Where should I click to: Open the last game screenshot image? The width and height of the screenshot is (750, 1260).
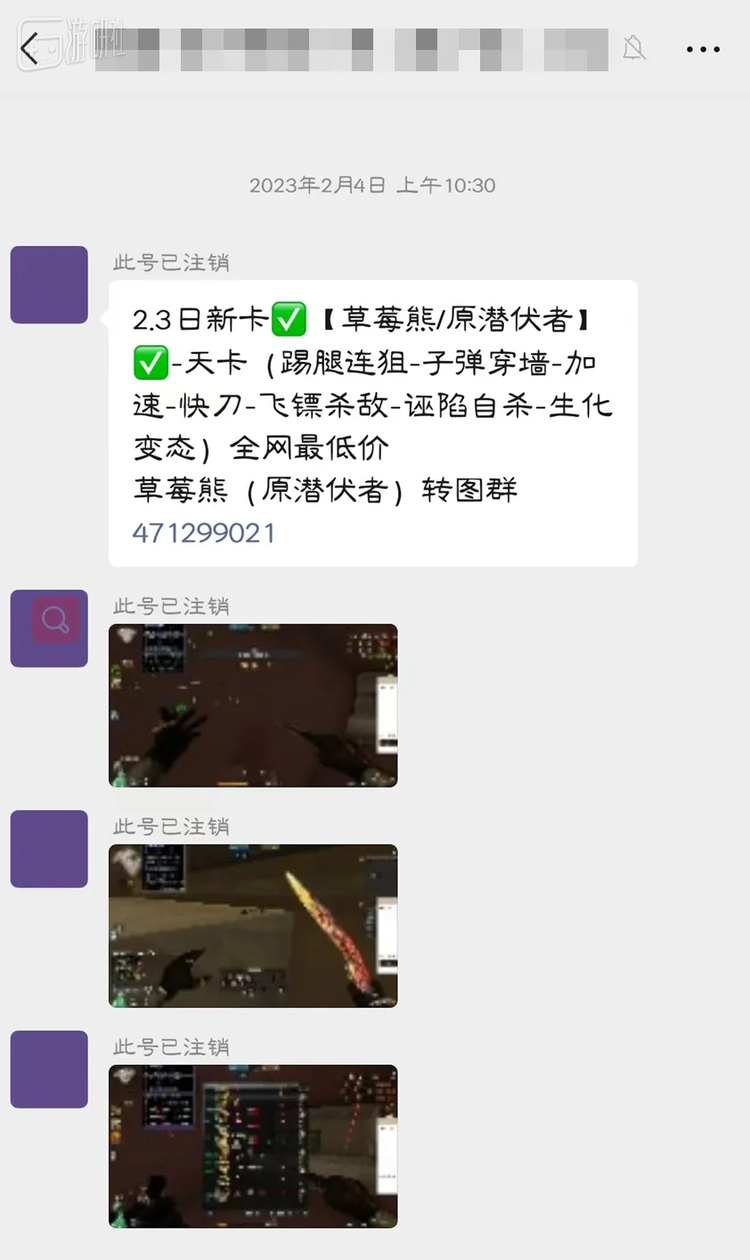(x=253, y=1146)
